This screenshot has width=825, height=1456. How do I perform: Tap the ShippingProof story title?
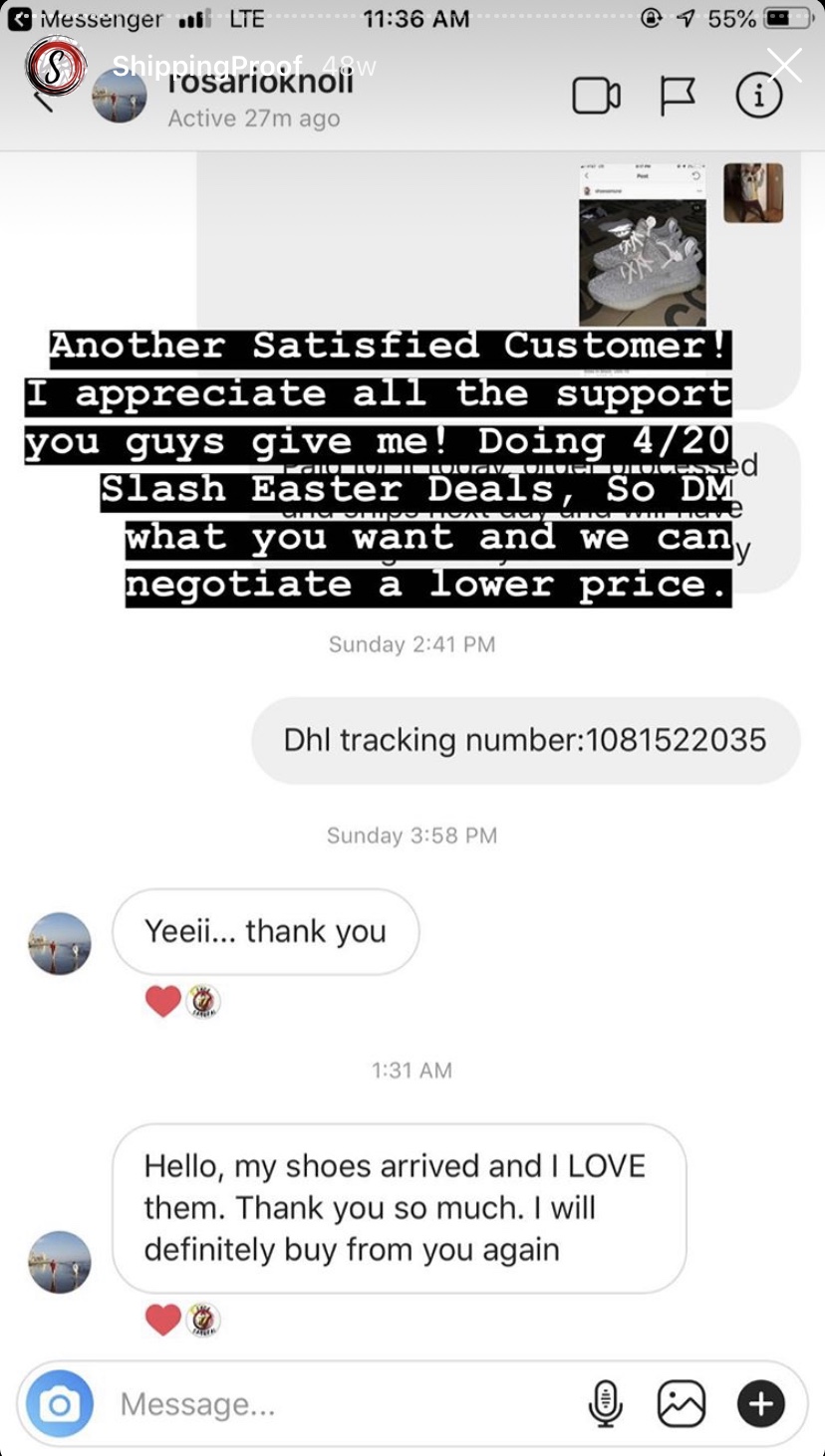tap(207, 67)
